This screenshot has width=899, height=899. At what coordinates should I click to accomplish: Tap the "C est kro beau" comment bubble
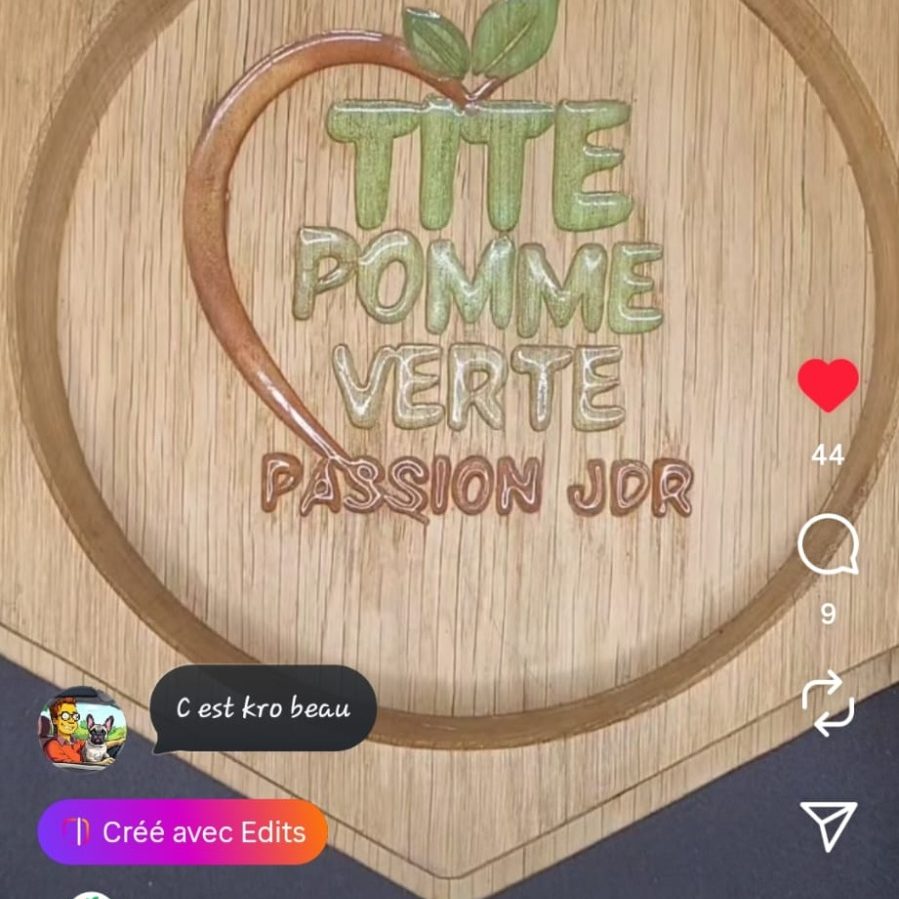pyautogui.click(x=263, y=709)
